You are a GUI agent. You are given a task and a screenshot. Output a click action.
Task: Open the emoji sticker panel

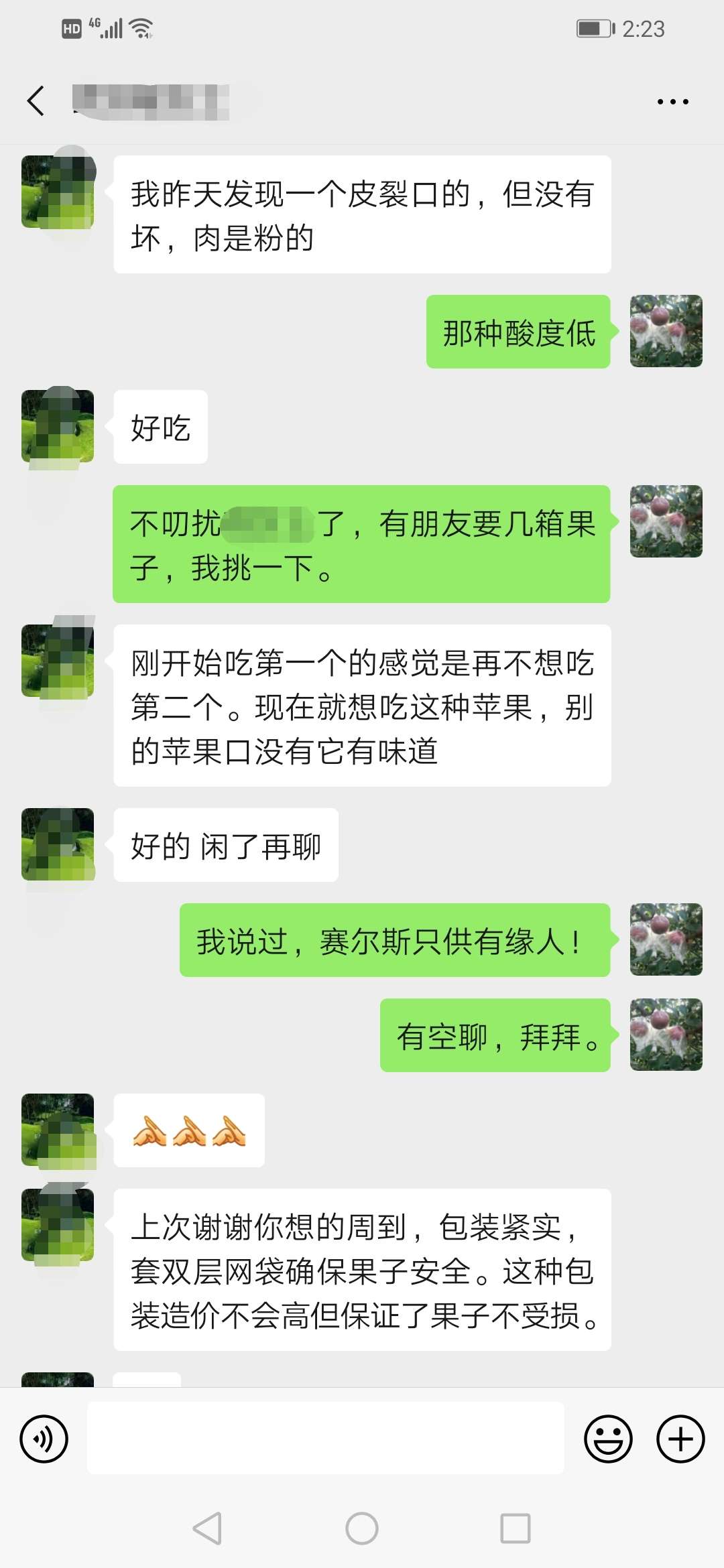(x=608, y=1439)
